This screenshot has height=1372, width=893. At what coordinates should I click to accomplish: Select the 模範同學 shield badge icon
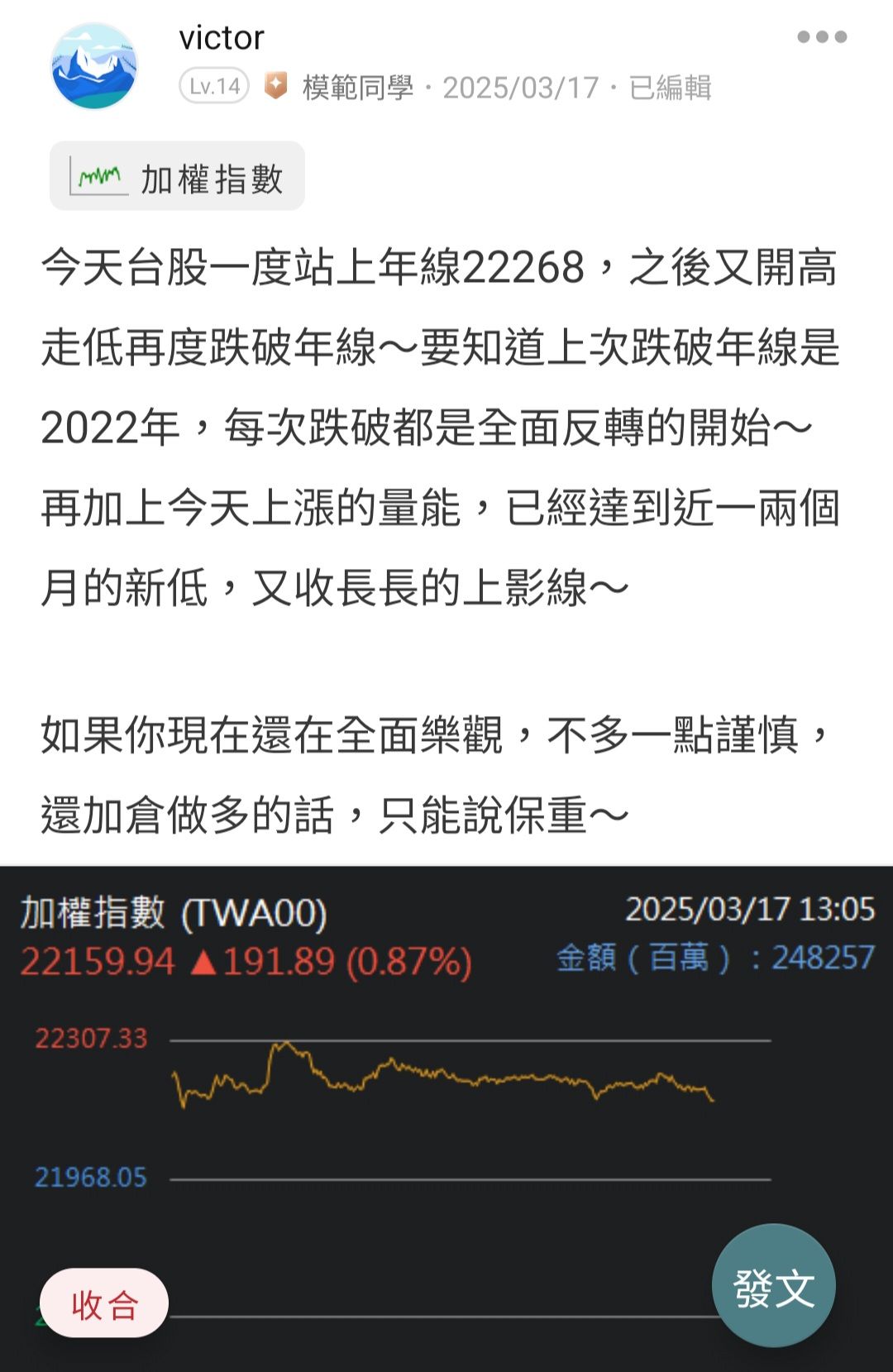(x=275, y=84)
